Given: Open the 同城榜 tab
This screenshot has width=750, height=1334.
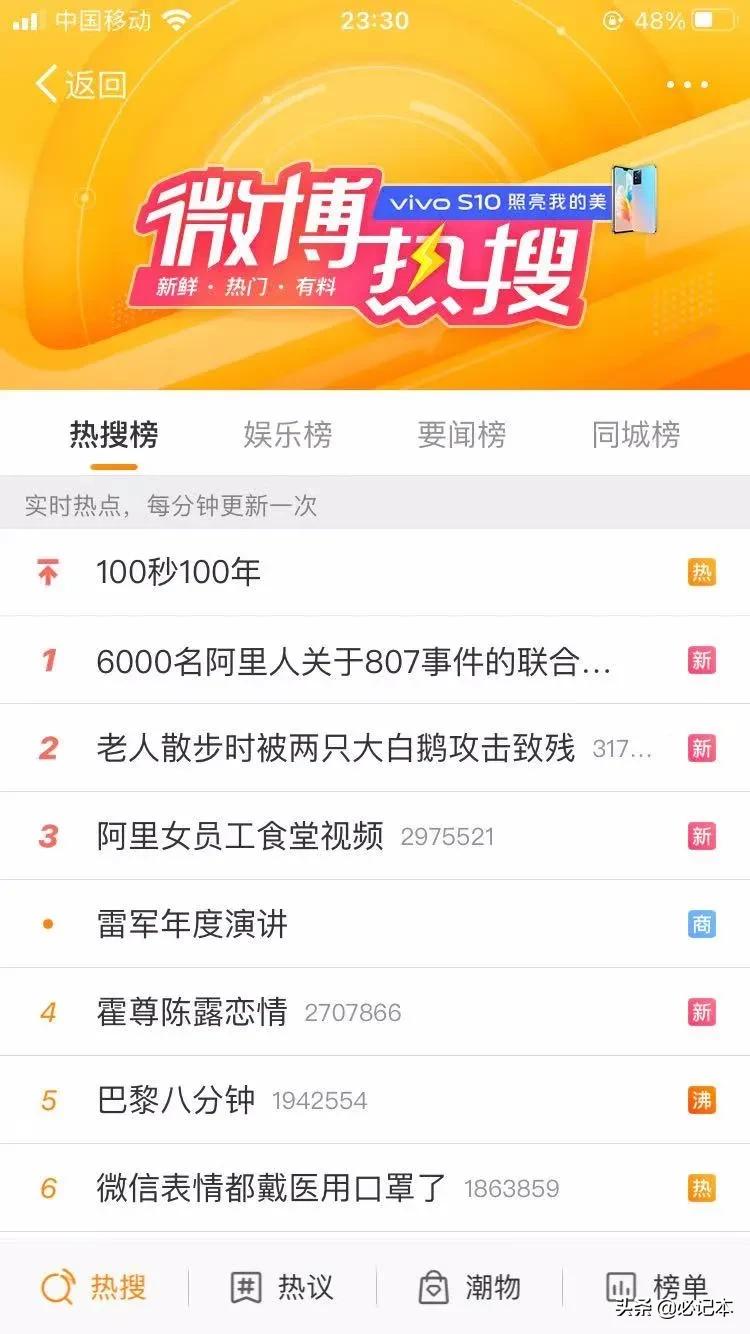Looking at the screenshot, I should coord(636,435).
